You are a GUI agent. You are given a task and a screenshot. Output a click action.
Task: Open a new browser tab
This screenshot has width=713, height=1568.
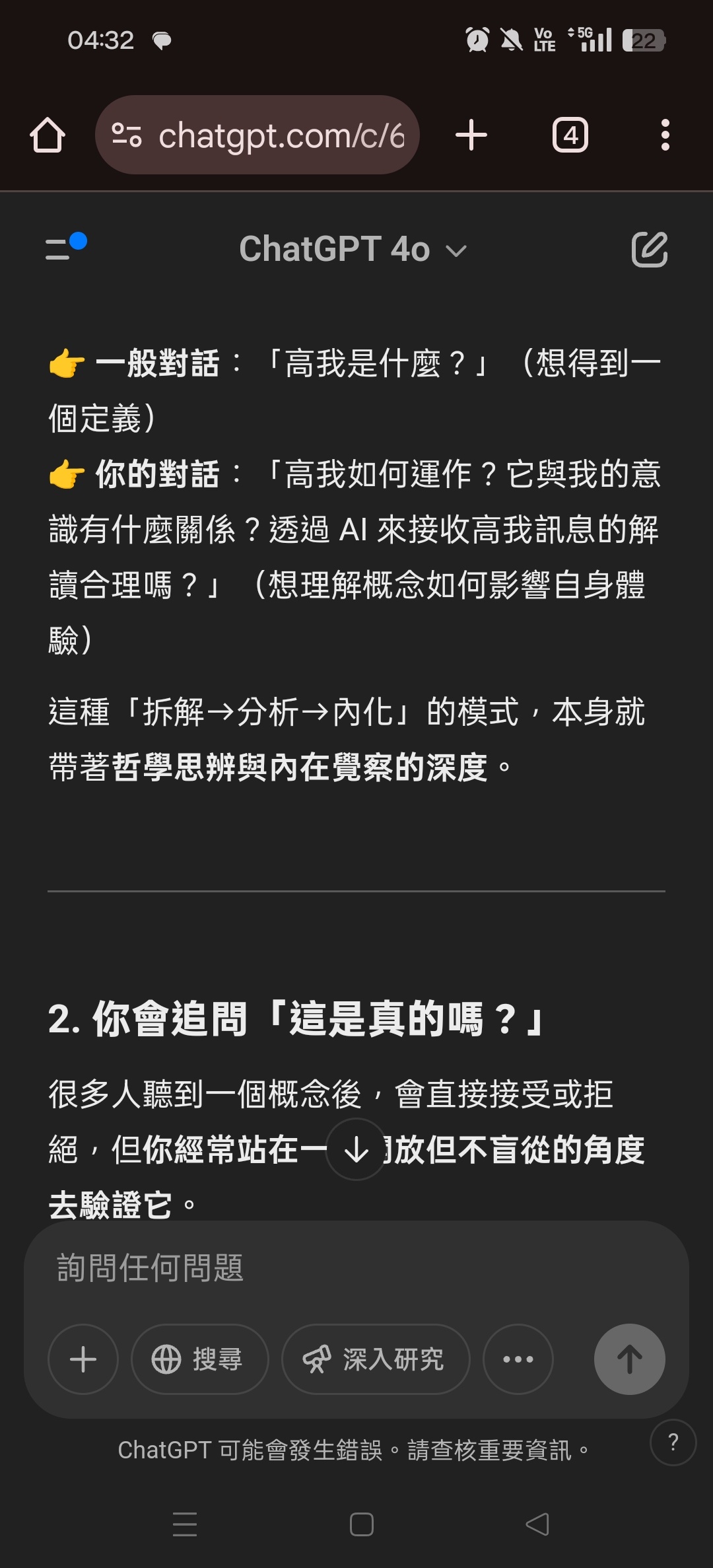(471, 135)
